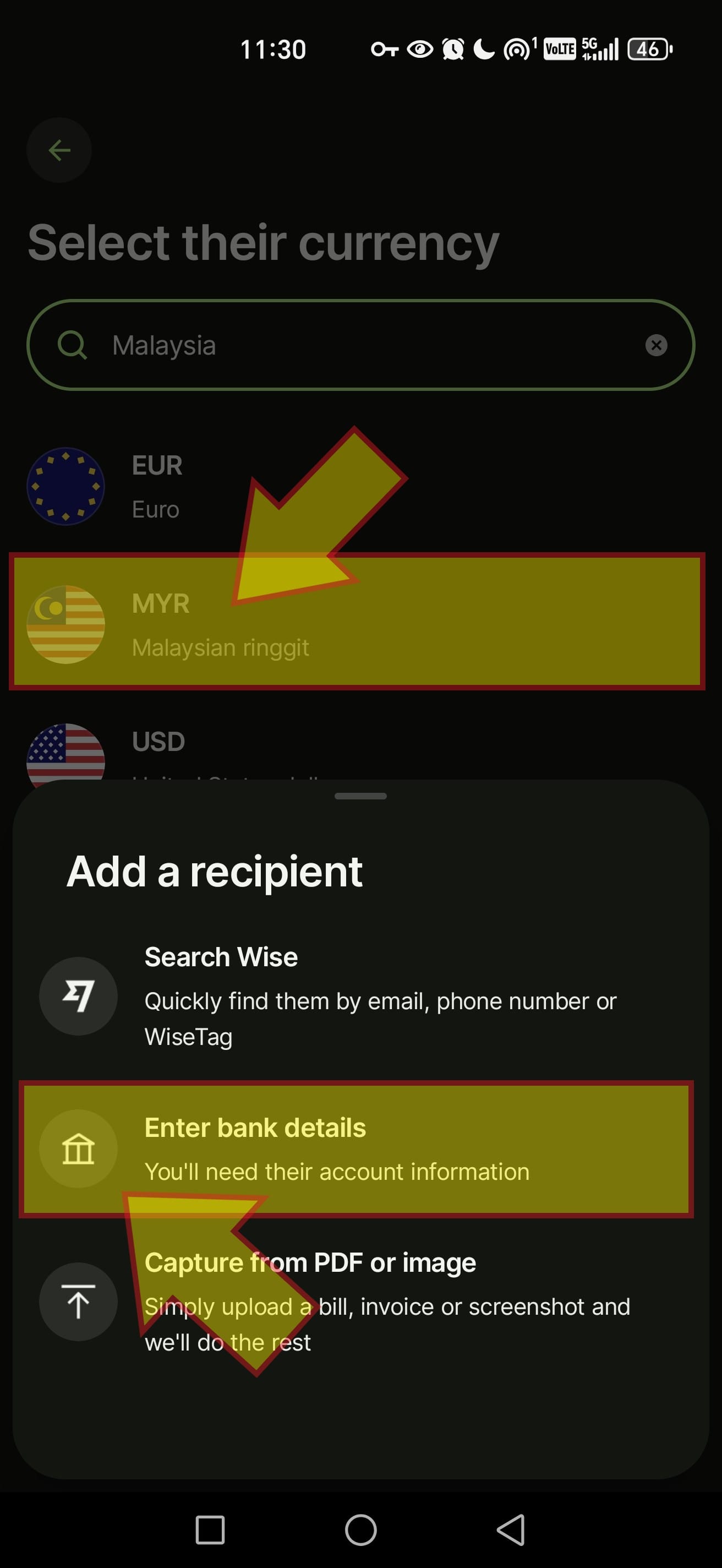Open the Search Wise option

(x=359, y=995)
